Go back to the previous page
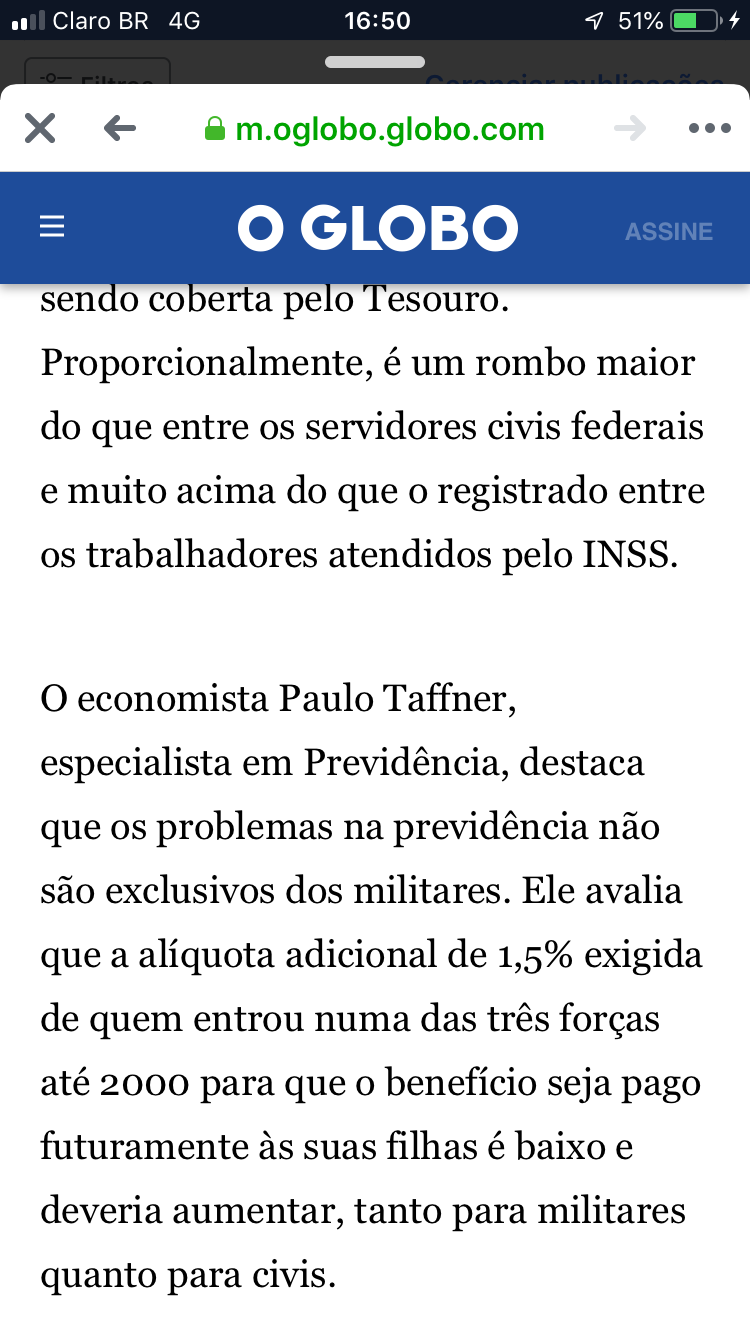Image resolution: width=750 pixels, height=1334 pixels. [120, 129]
